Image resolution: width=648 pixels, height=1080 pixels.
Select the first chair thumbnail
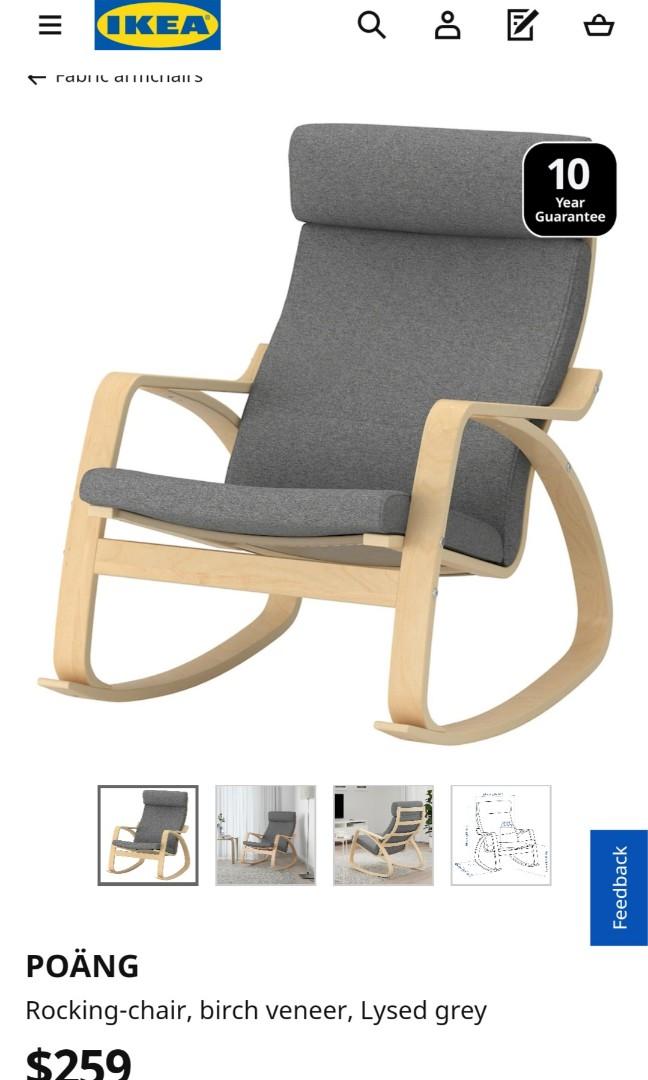click(x=148, y=835)
